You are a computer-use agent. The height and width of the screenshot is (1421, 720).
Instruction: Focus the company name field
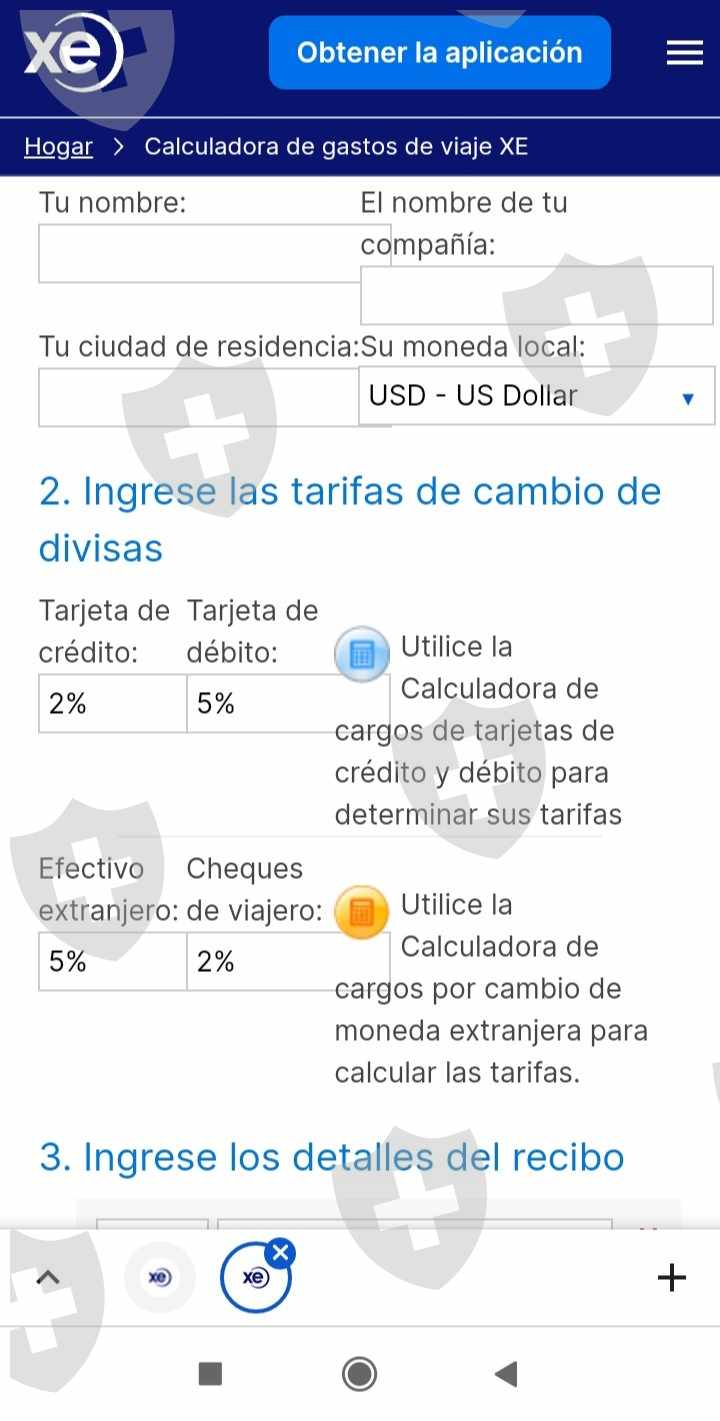click(x=537, y=296)
